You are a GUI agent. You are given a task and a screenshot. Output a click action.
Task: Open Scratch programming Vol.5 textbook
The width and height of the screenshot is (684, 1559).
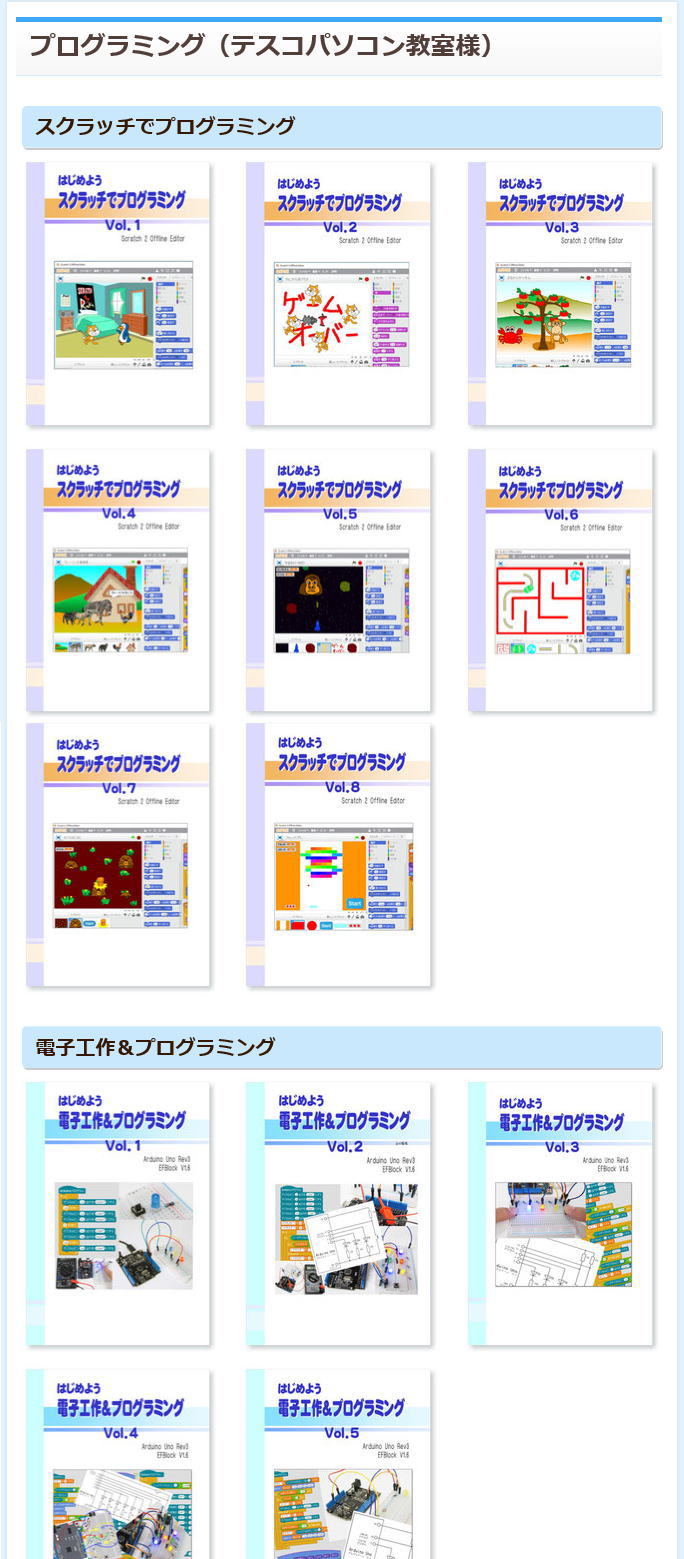338,580
